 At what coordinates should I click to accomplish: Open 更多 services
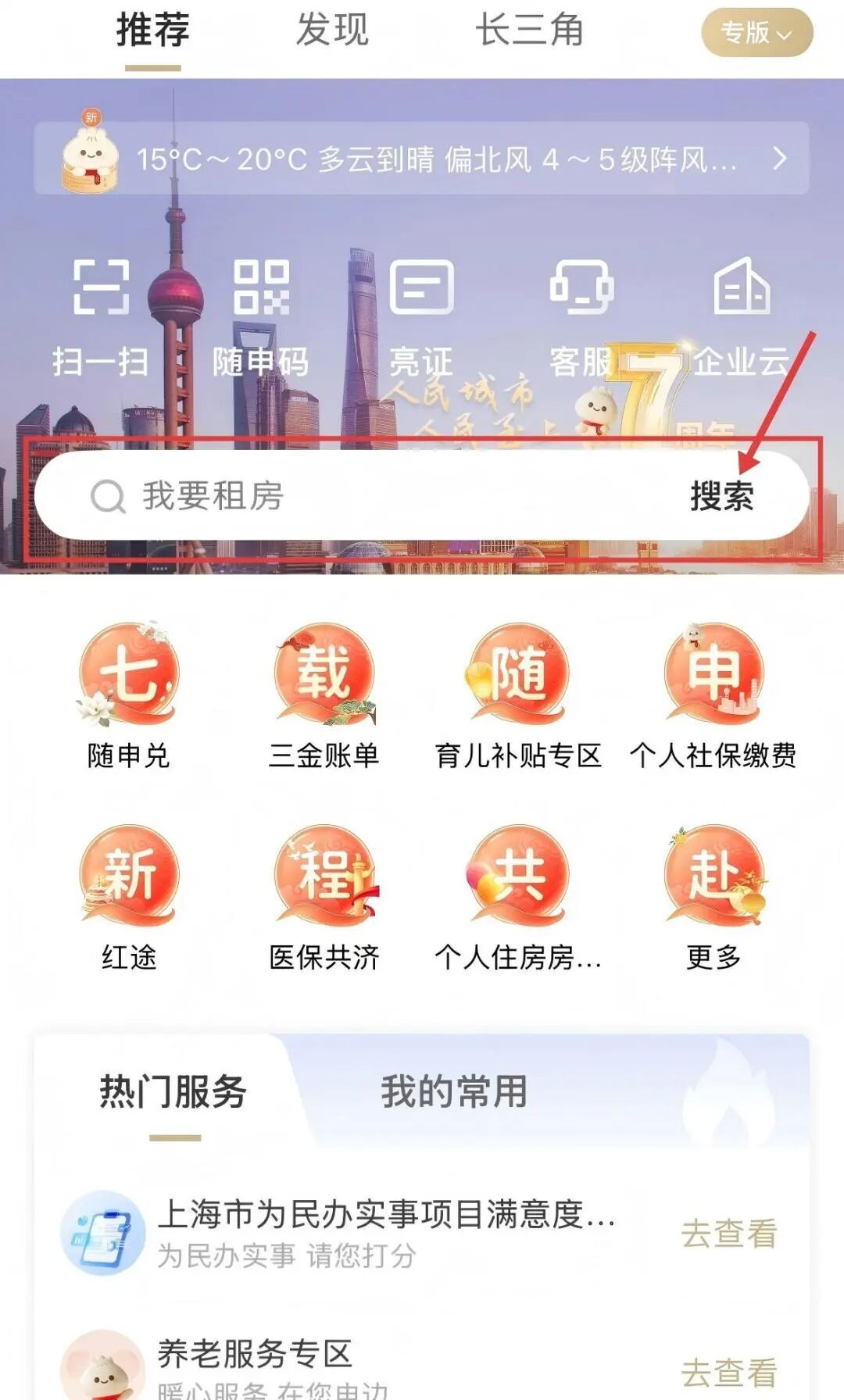(713, 898)
